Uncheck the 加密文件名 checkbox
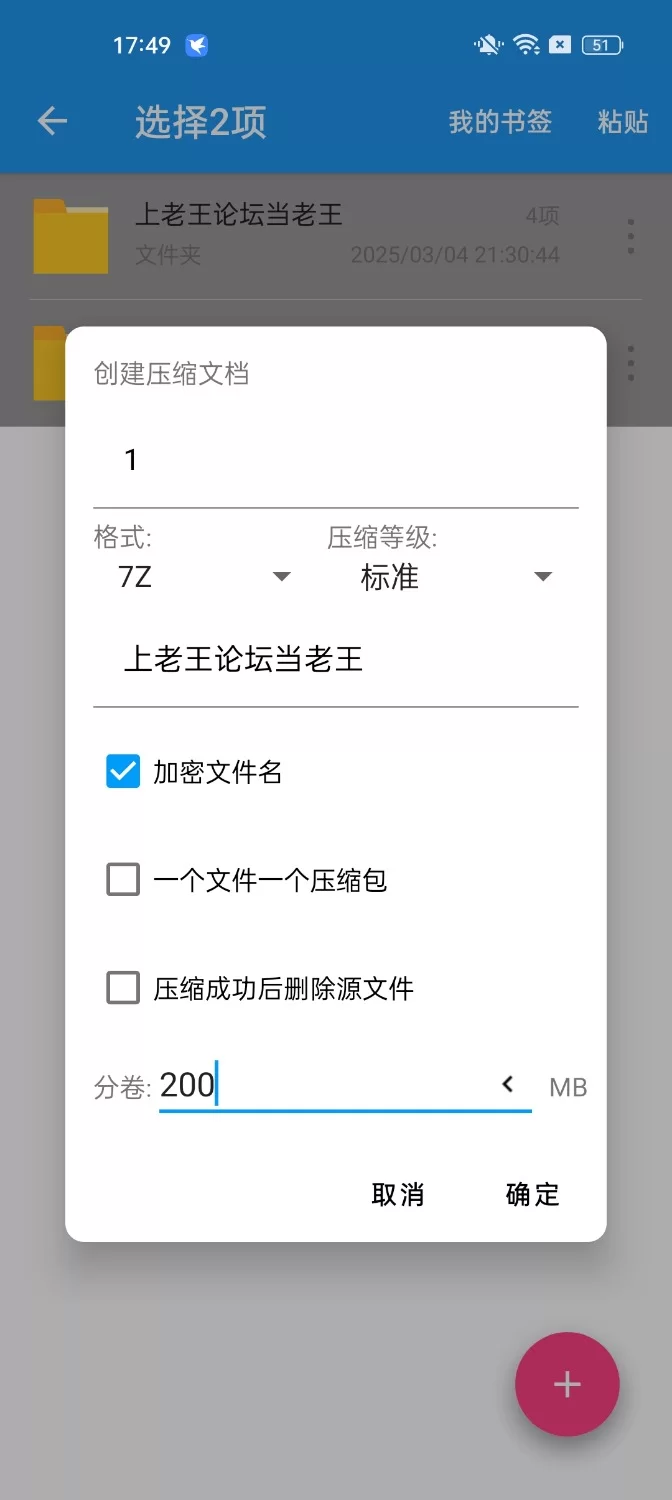This screenshot has width=672, height=1500. (123, 772)
